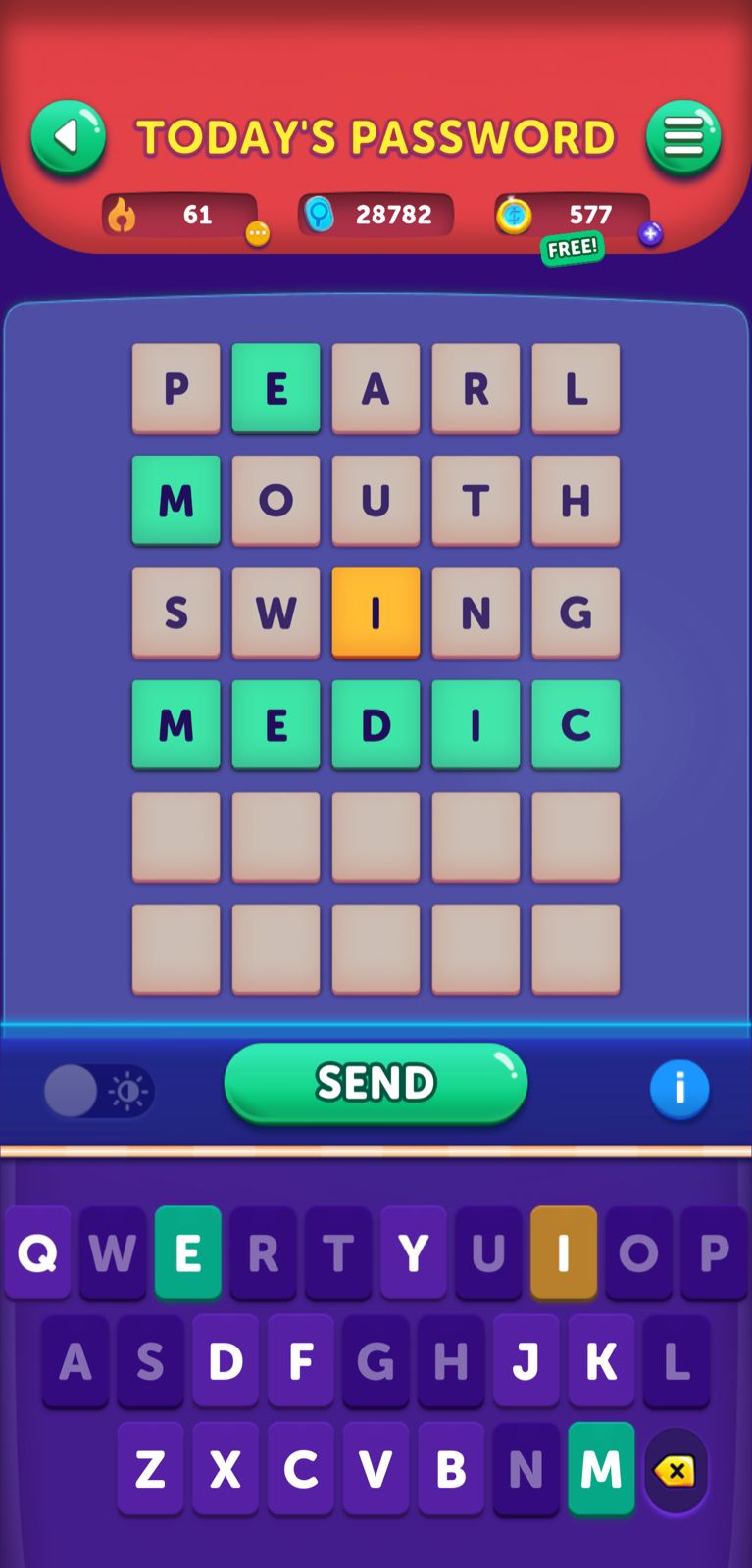Open the hamburger menu
The image size is (752, 1568).
(x=683, y=137)
